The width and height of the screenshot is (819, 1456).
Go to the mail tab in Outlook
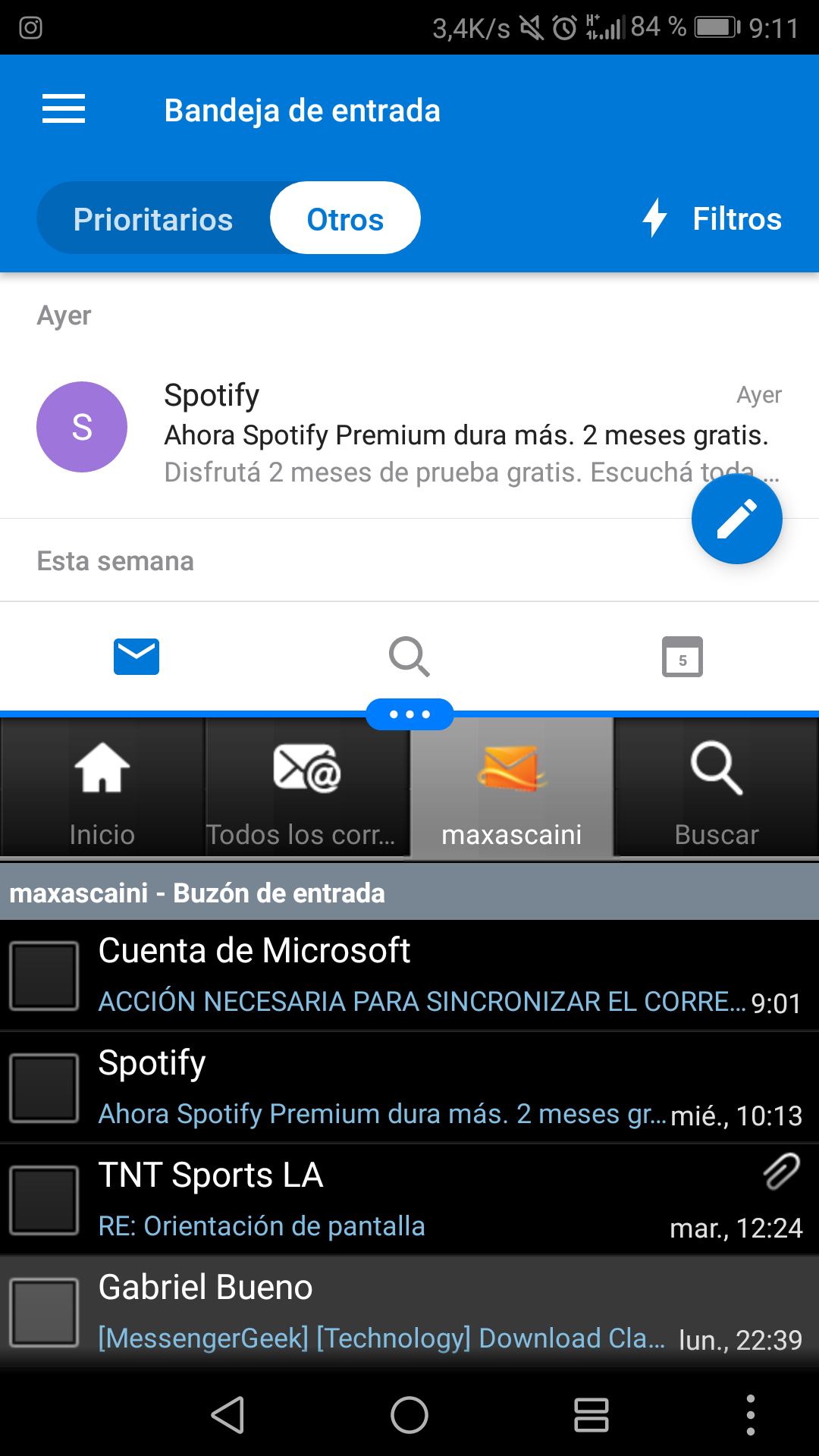[136, 657]
